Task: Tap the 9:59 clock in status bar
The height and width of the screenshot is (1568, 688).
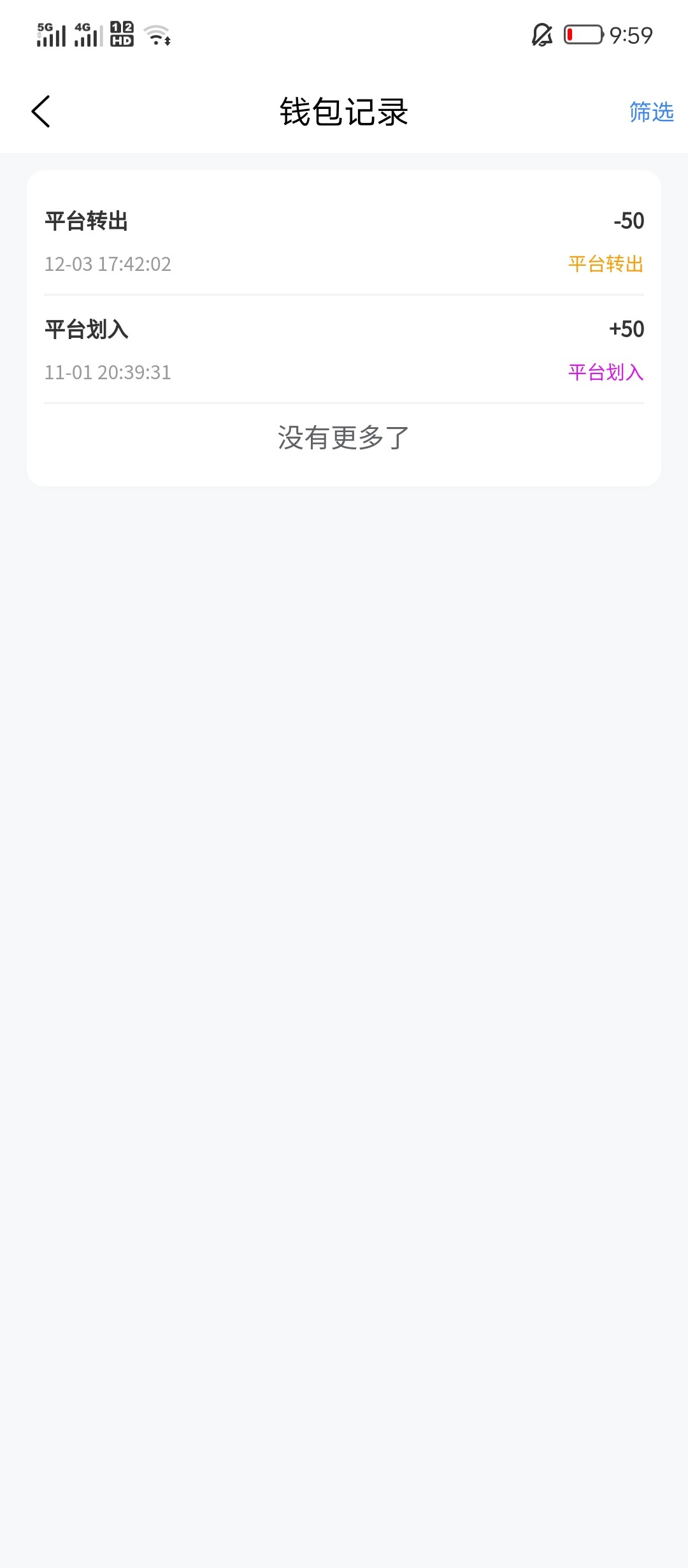Action: pos(632,36)
